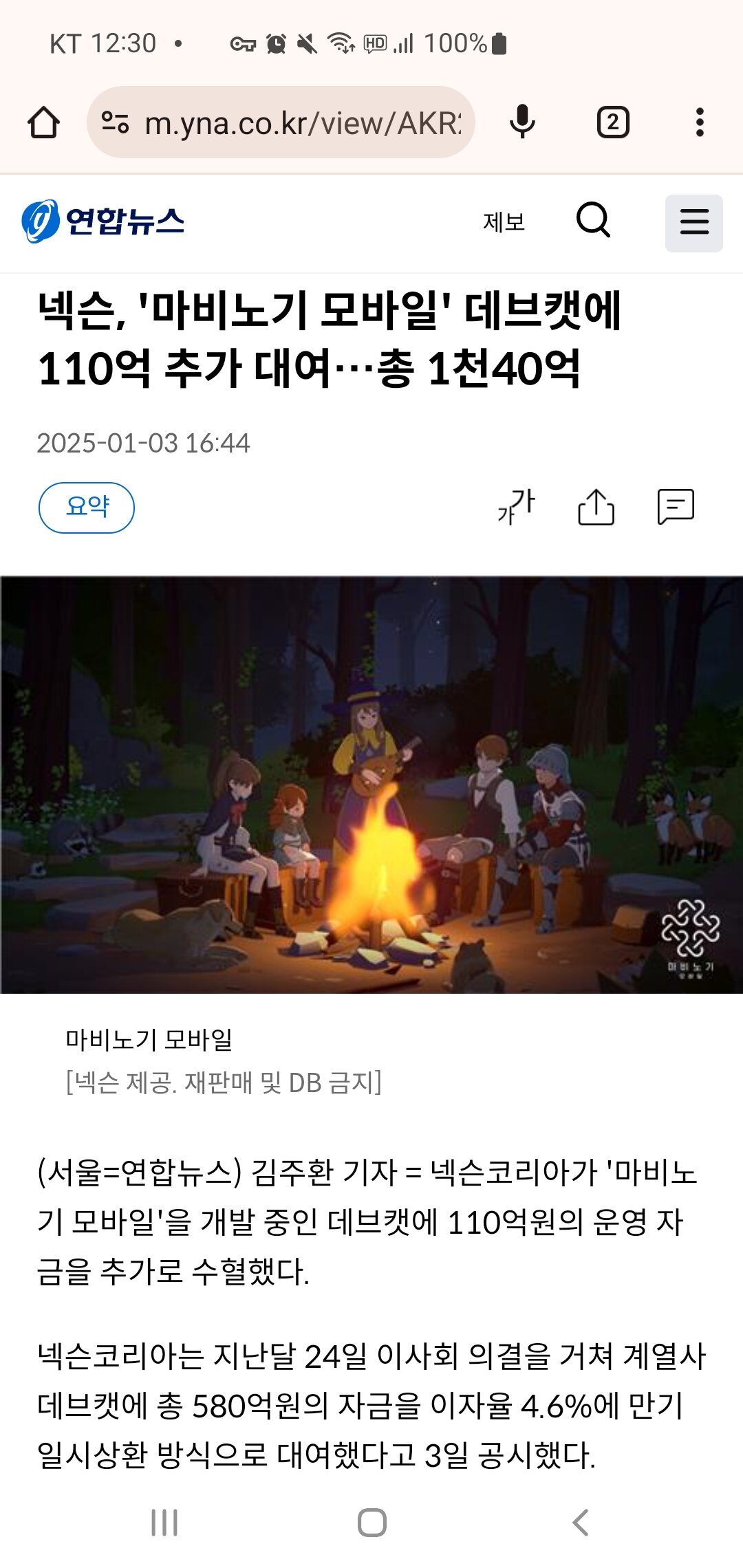The image size is (743, 1568).
Task: Go to the browser home page
Action: point(43,123)
